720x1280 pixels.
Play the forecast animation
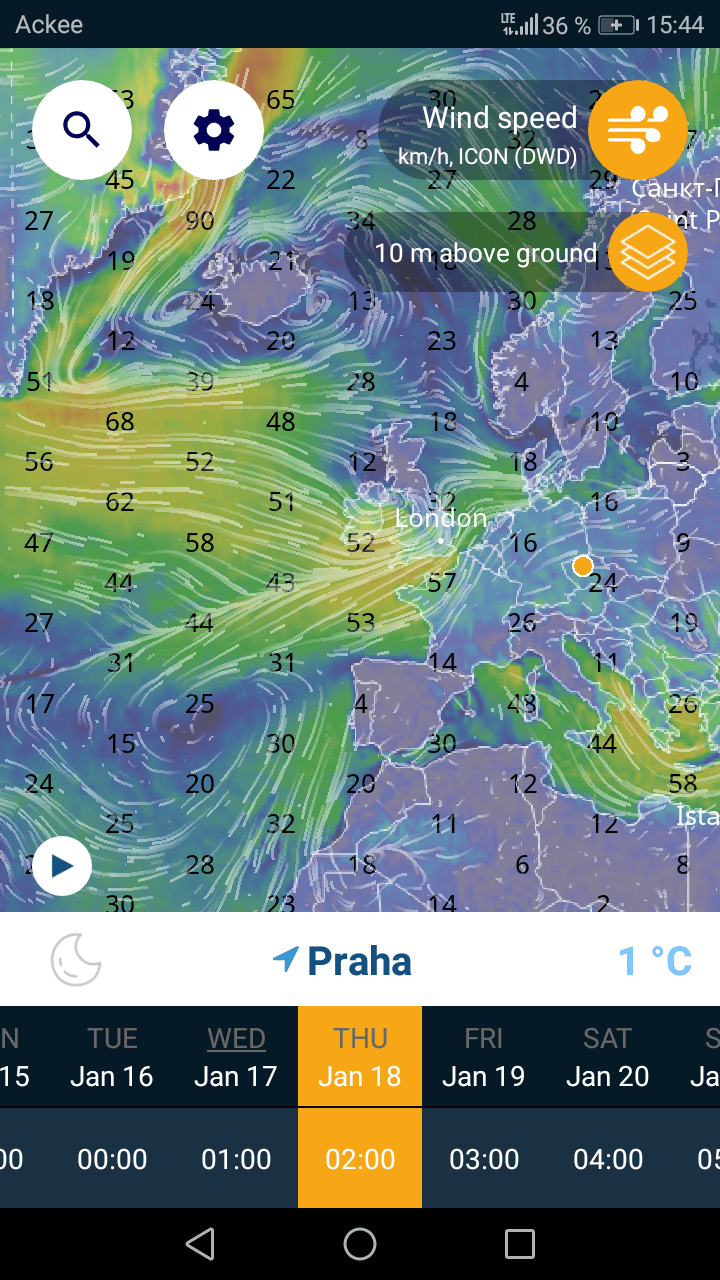pos(63,865)
